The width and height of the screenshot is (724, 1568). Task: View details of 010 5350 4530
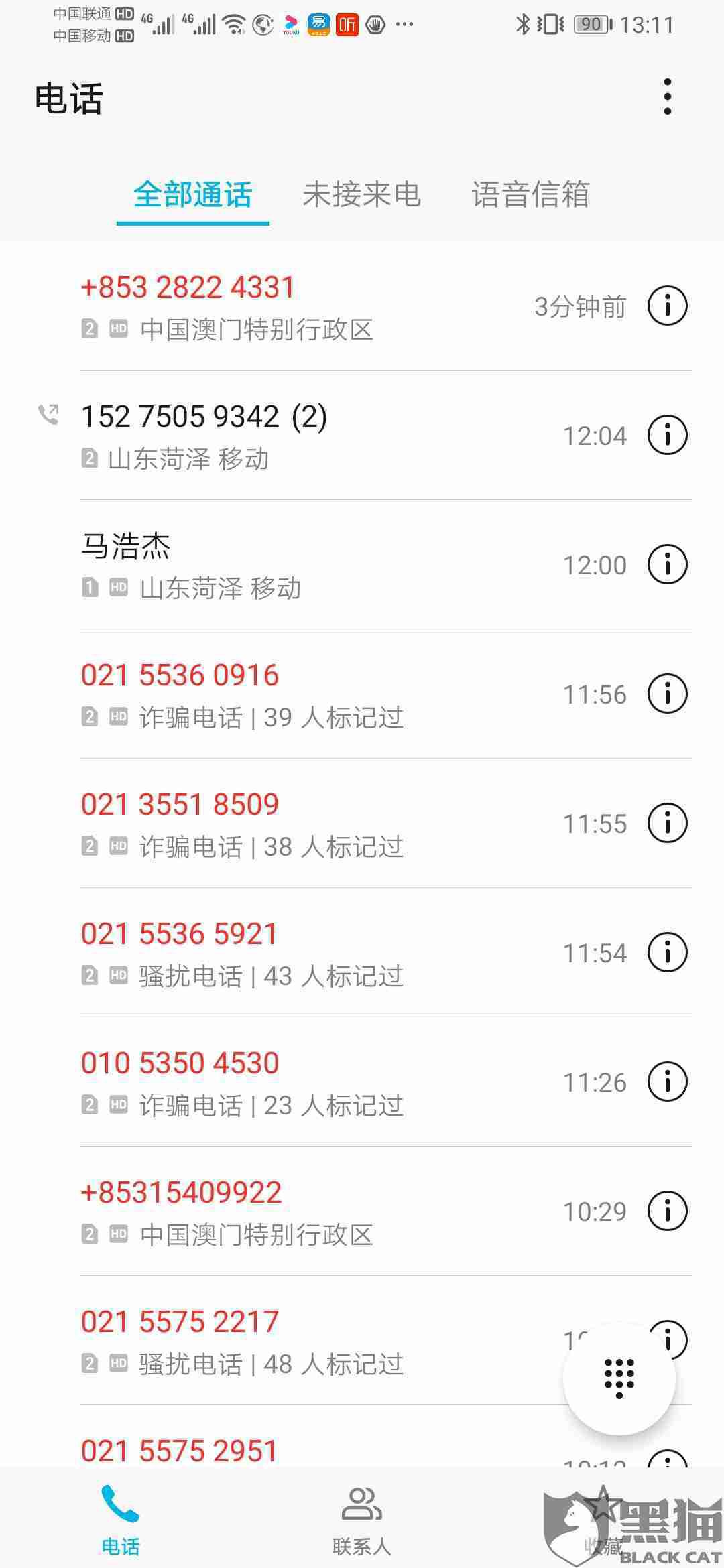pos(667,1082)
